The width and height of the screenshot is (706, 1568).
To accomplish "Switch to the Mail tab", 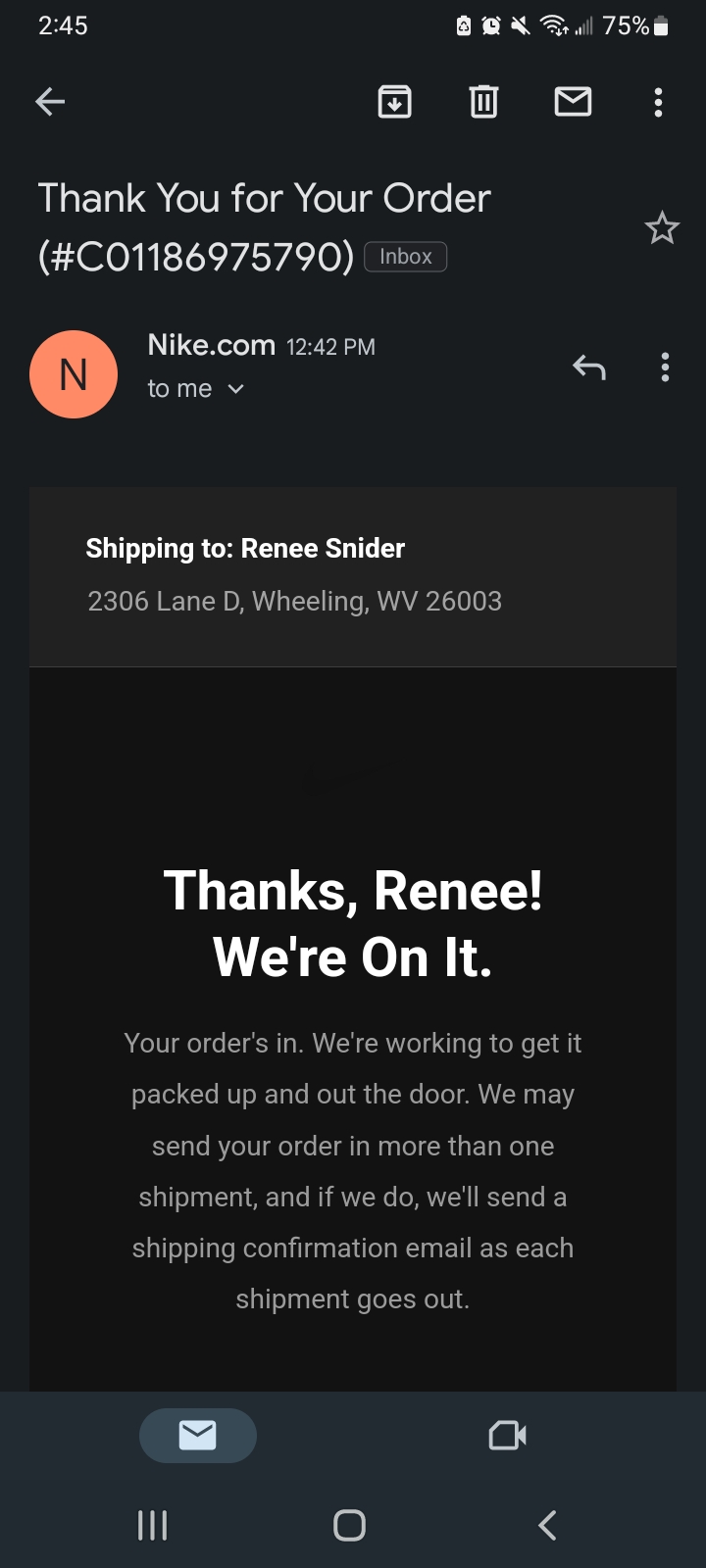I will [x=198, y=1436].
